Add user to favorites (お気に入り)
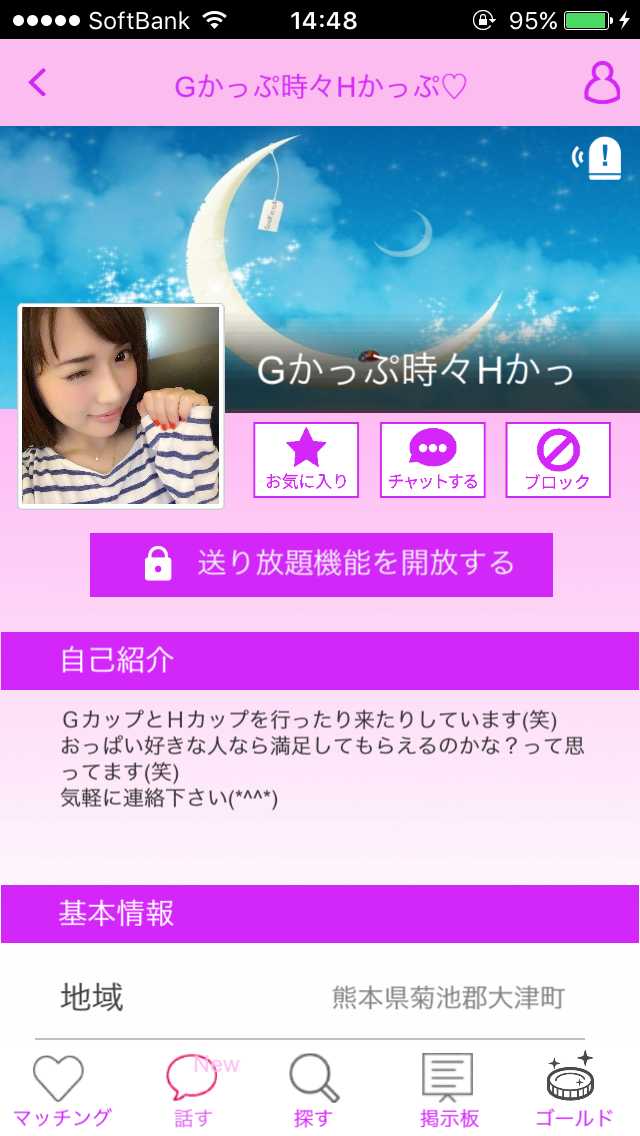The height and width of the screenshot is (1136, 640). [306, 459]
